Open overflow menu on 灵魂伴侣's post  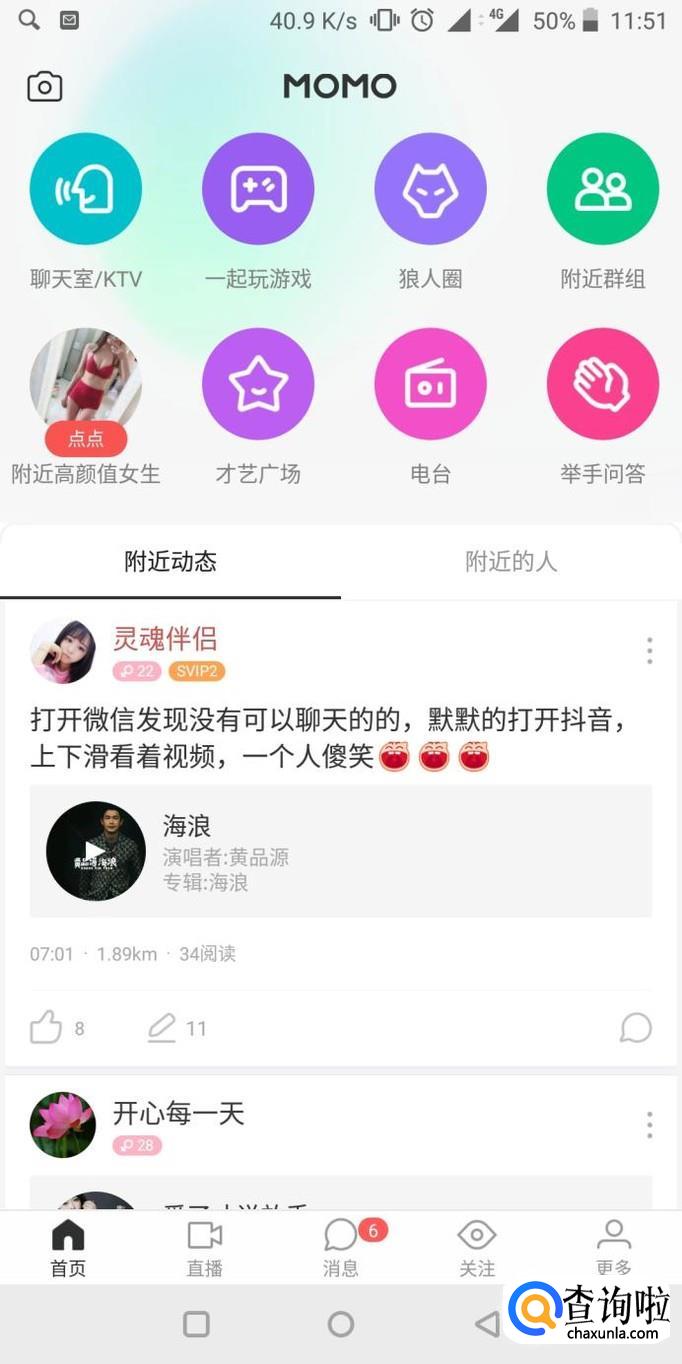click(649, 651)
